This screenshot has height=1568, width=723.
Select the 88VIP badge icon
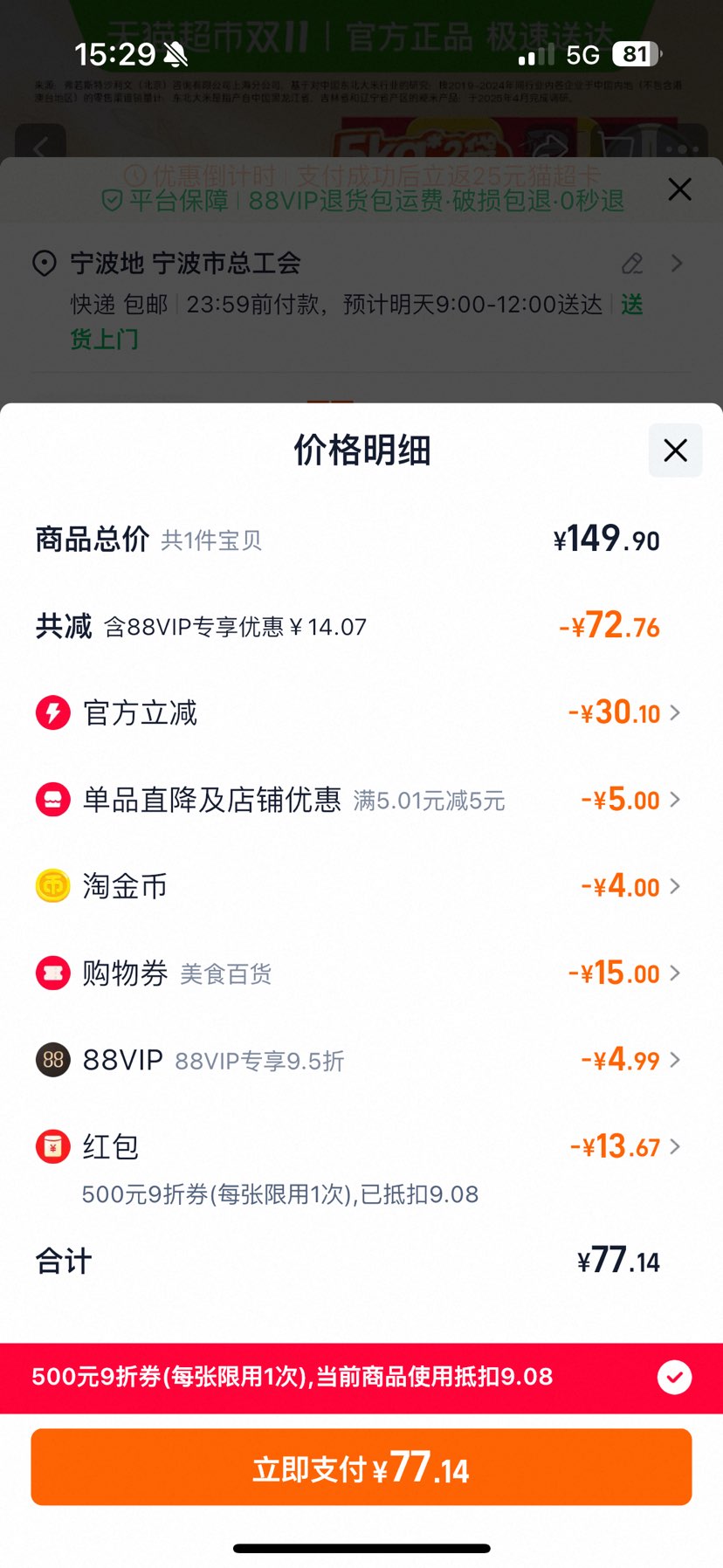tap(52, 1060)
